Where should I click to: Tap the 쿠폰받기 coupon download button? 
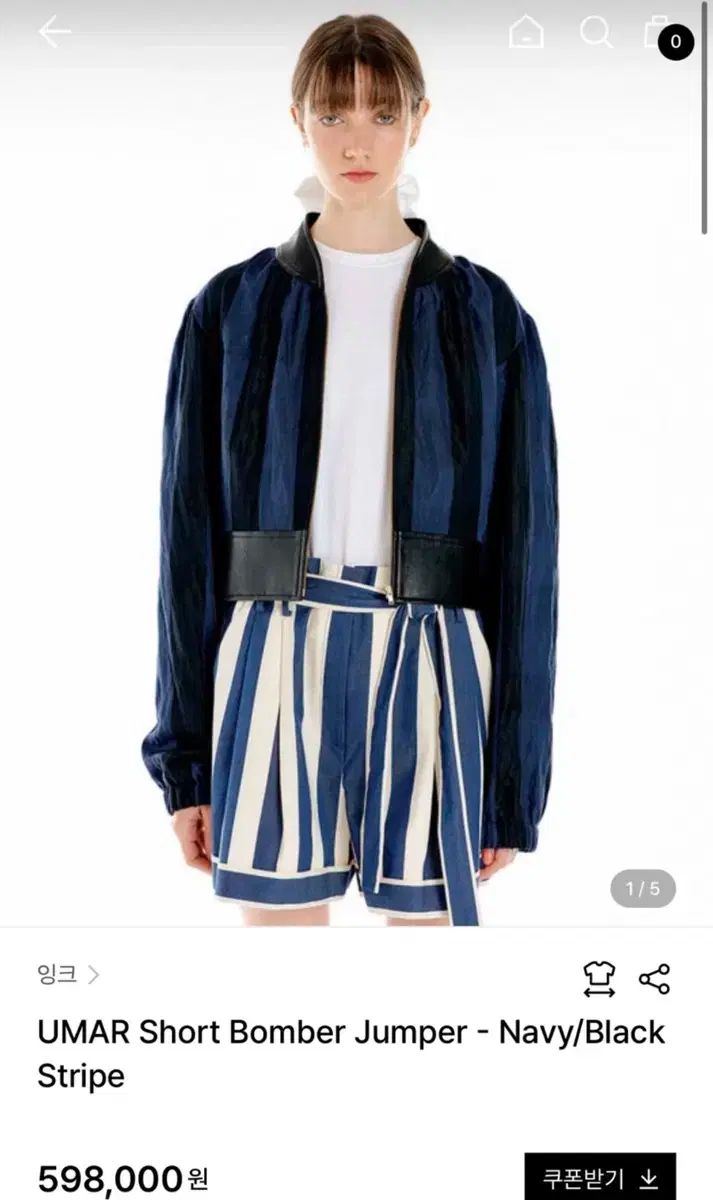point(600,1178)
